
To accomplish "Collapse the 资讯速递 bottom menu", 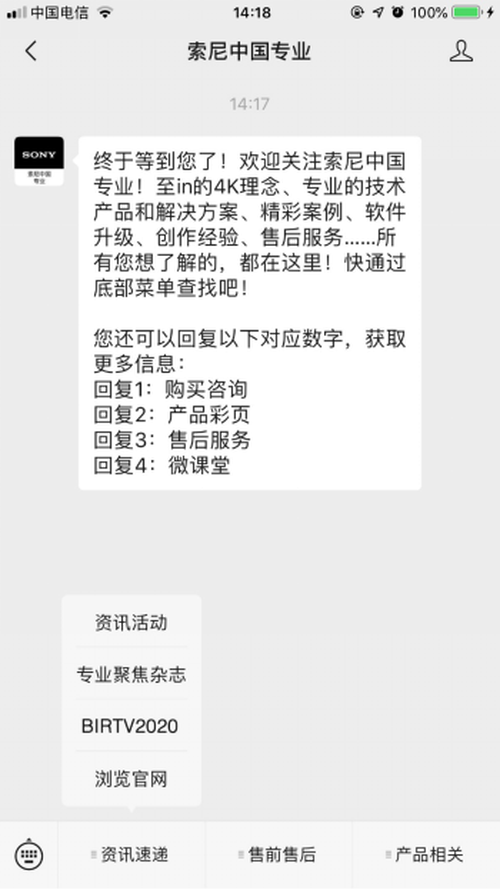I will 132,855.
